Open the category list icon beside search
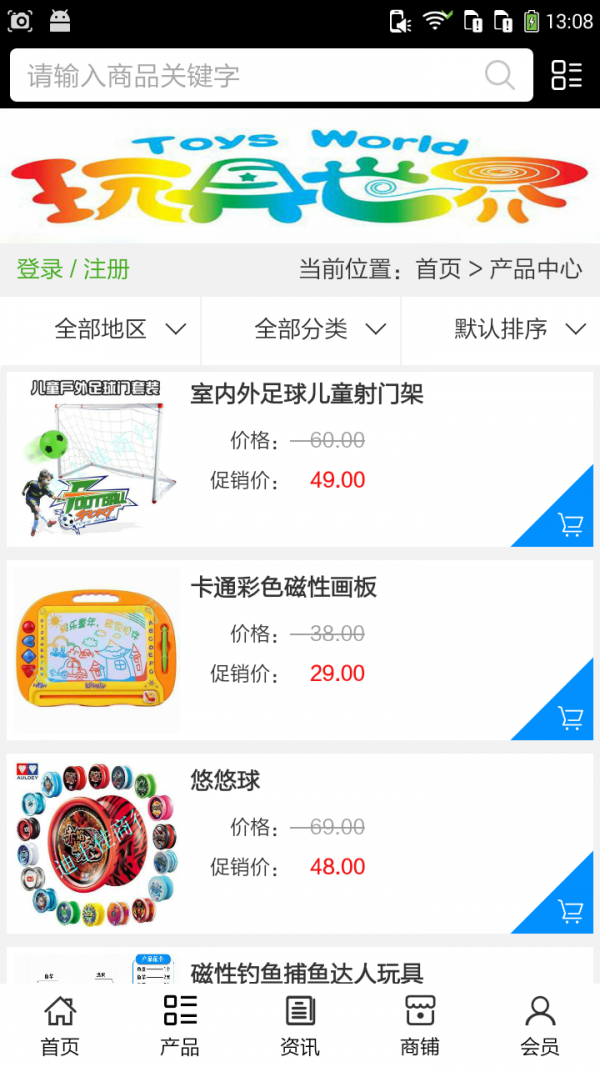Image resolution: width=600 pixels, height=1067 pixels. tap(567, 75)
